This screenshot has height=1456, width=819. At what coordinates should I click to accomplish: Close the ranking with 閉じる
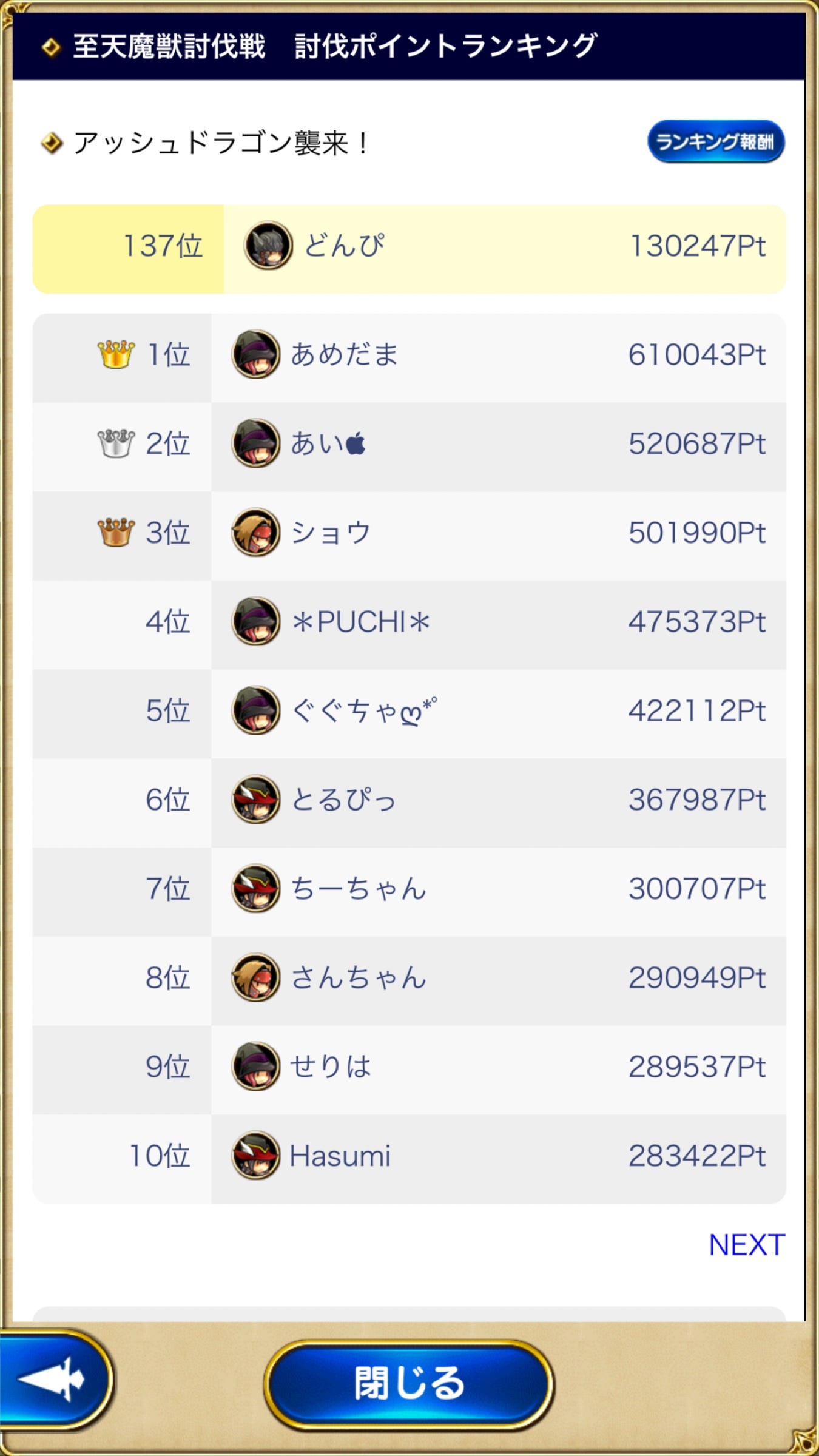tap(409, 1384)
